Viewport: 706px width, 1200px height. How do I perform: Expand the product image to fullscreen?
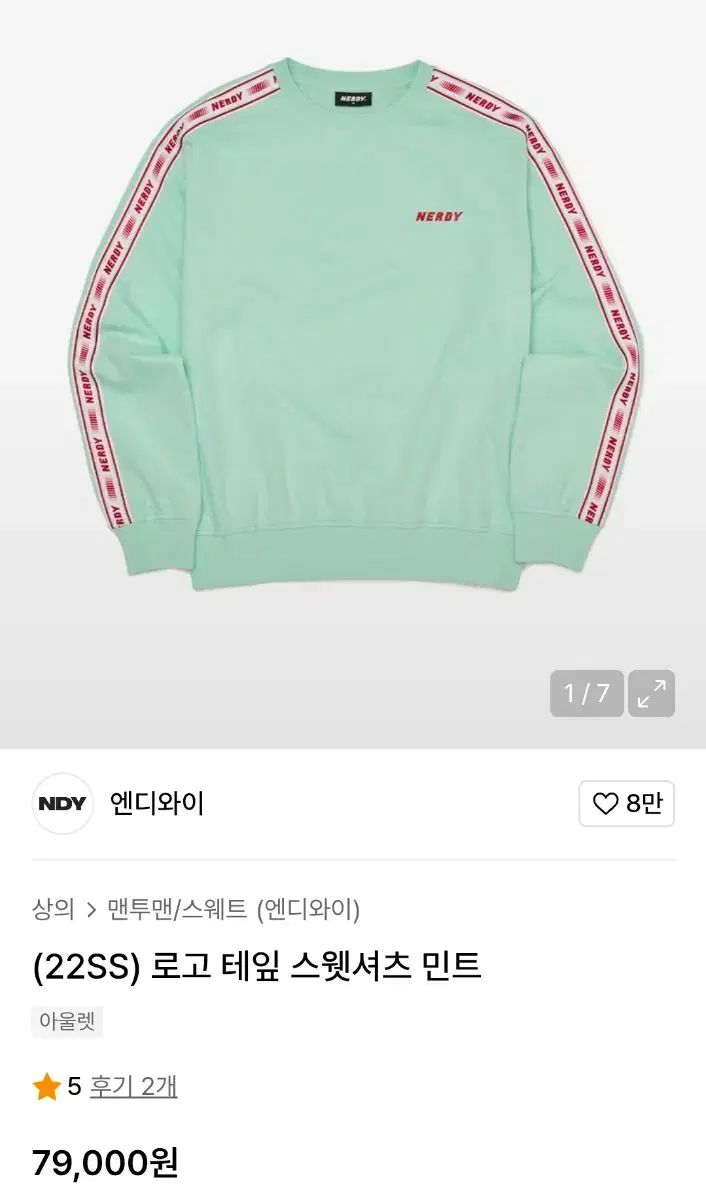(x=651, y=693)
